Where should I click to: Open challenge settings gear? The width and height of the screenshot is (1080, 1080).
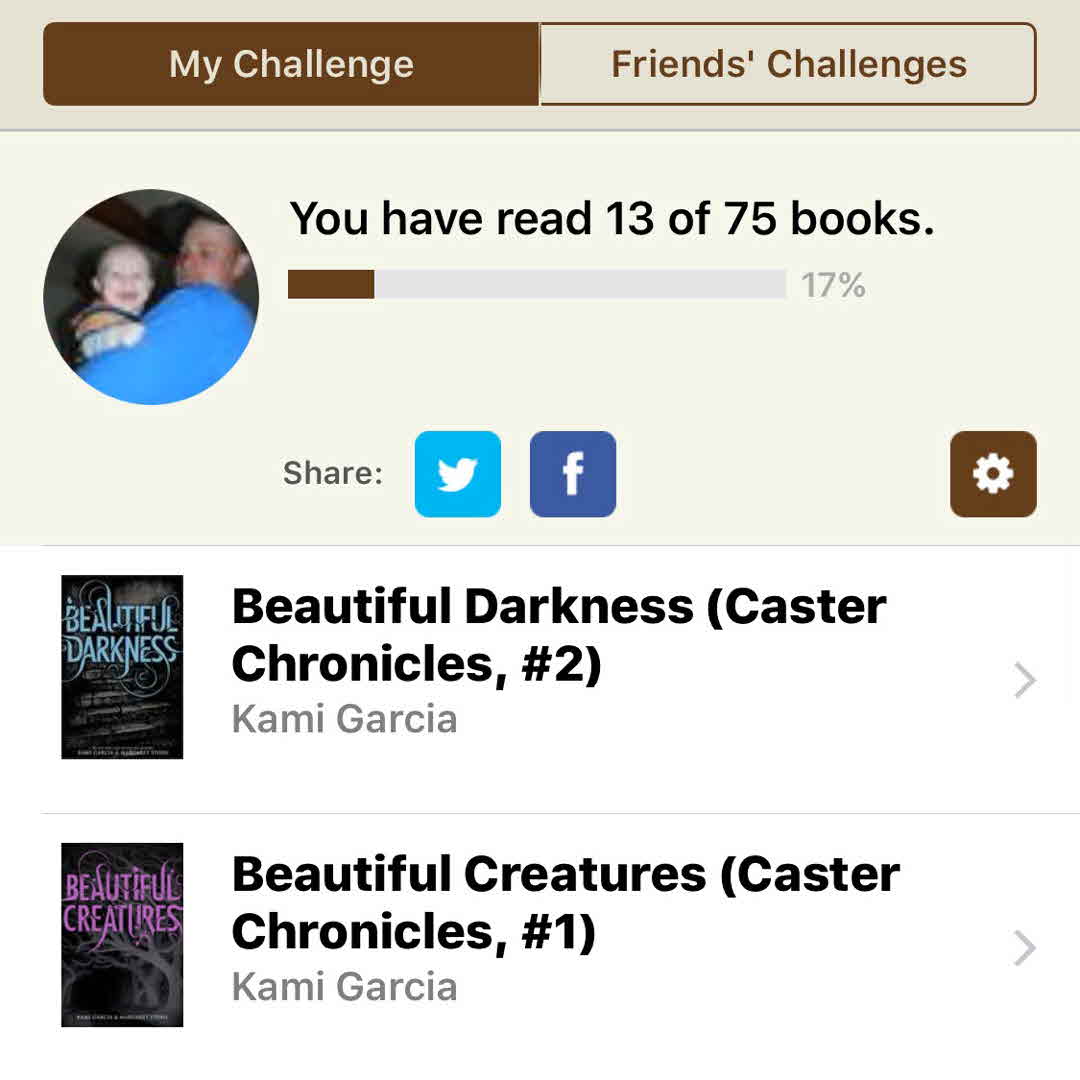(993, 474)
